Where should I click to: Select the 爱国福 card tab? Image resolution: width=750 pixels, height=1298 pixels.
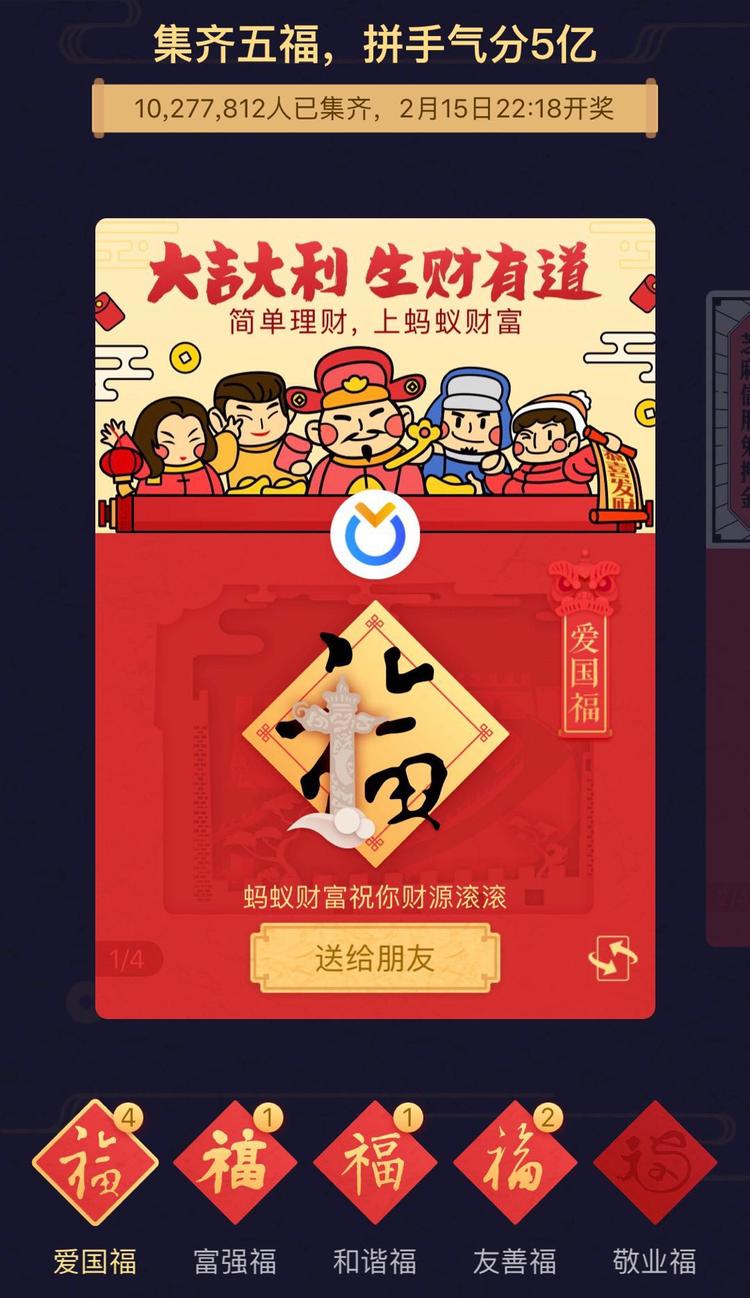[x=95, y=1164]
